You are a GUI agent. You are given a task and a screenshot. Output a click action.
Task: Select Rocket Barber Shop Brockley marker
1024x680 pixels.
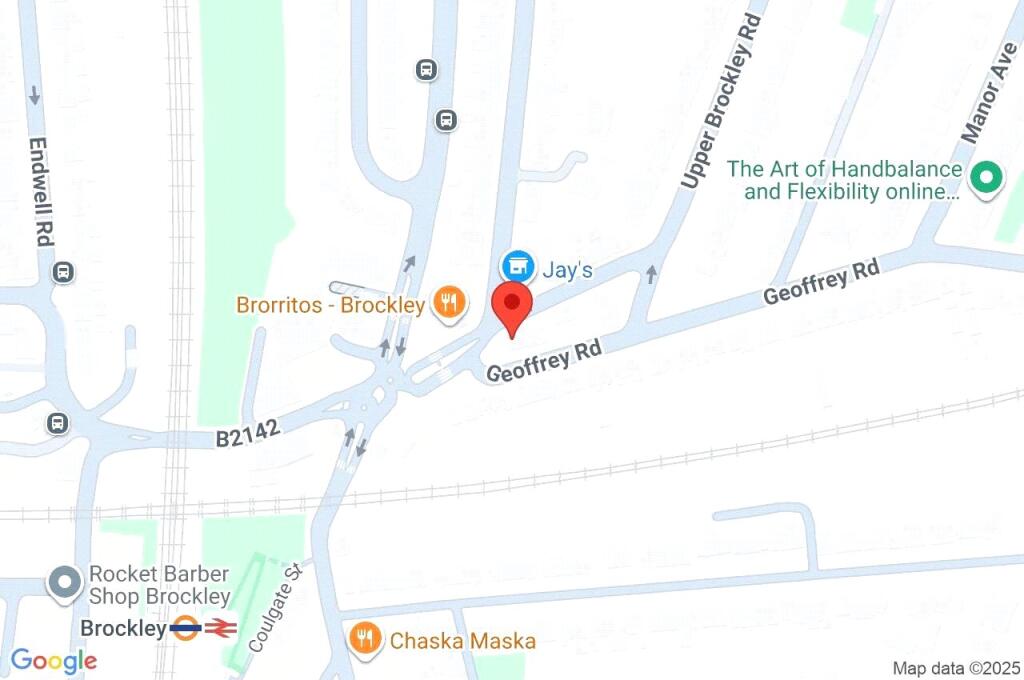point(65,581)
